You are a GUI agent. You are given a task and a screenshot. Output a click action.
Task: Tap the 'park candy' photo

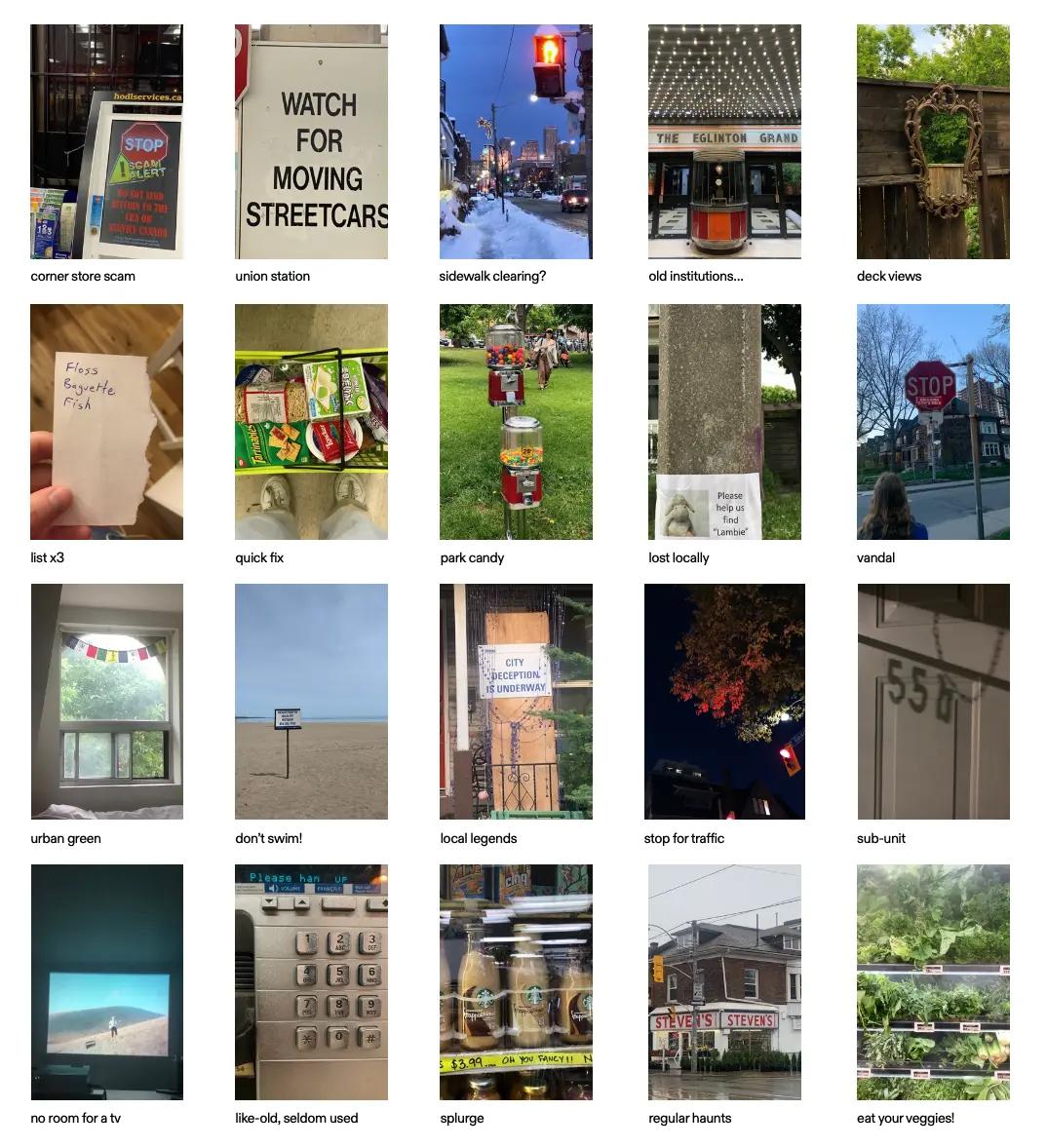516,422
